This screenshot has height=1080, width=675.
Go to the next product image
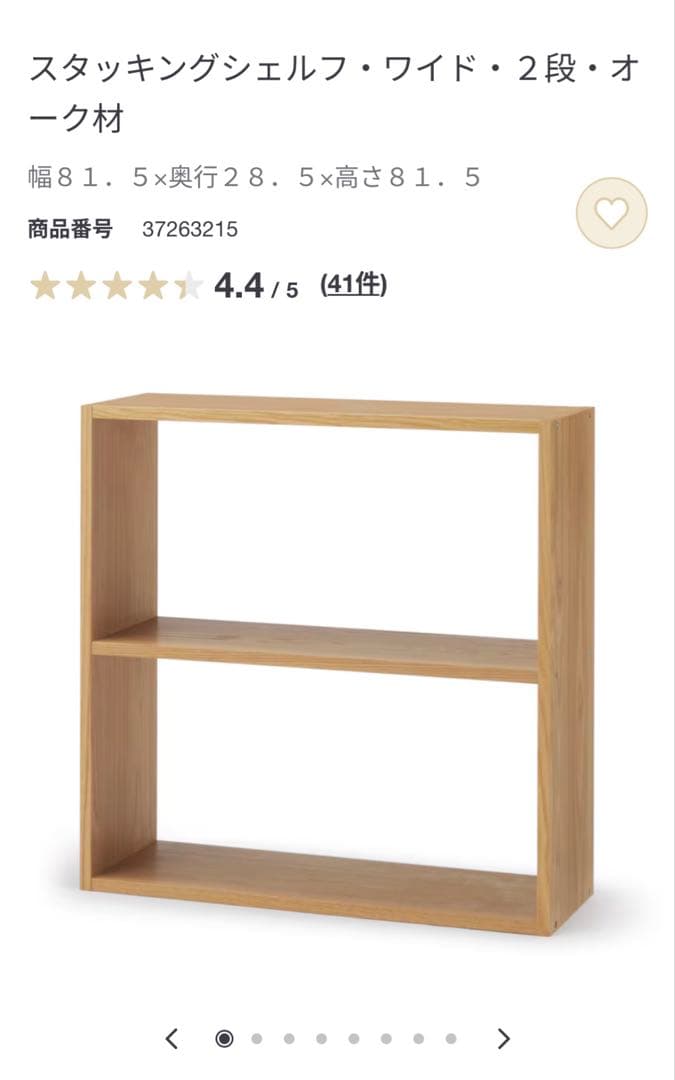click(x=503, y=1038)
